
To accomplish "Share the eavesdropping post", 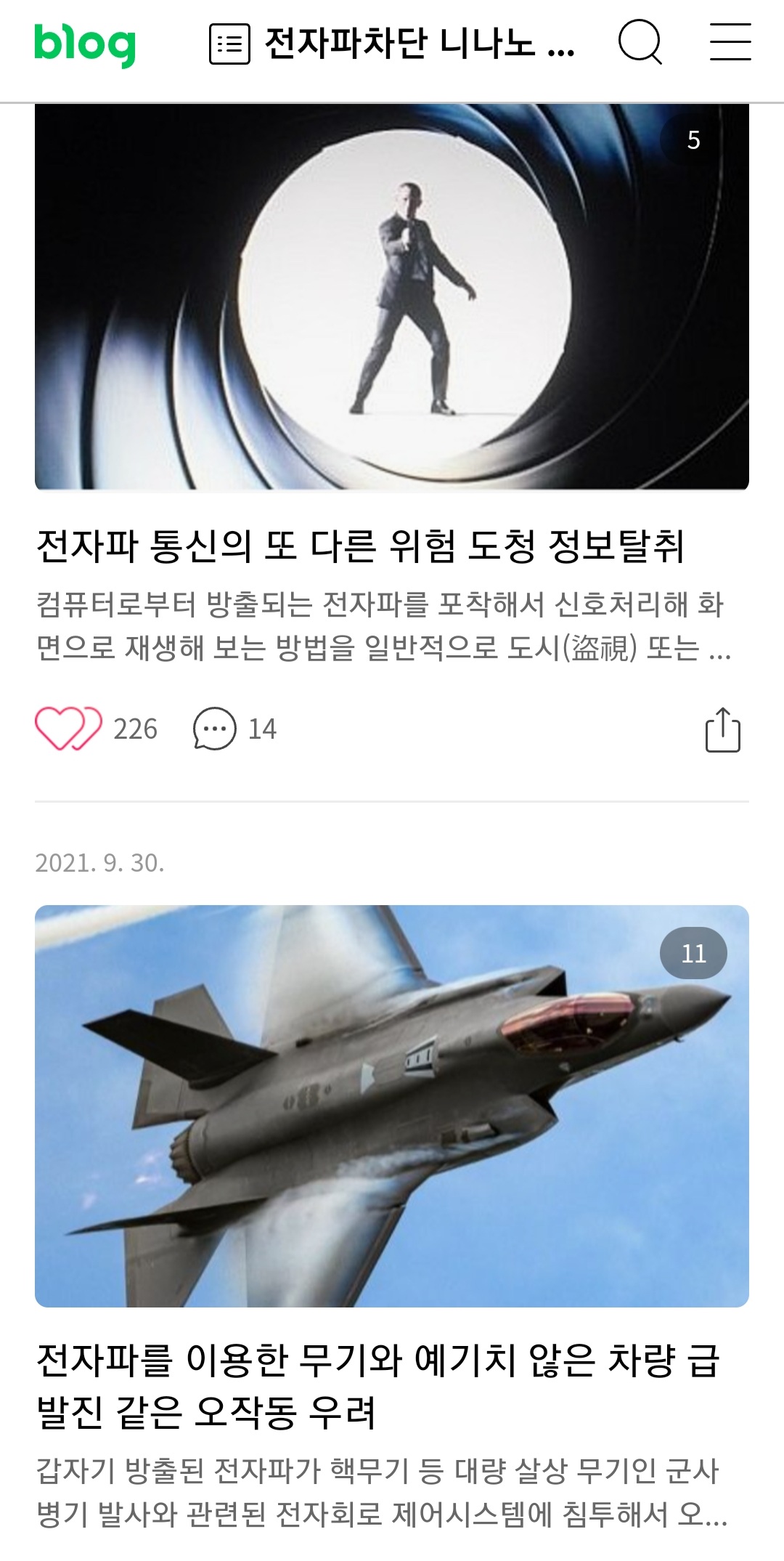I will 722,729.
